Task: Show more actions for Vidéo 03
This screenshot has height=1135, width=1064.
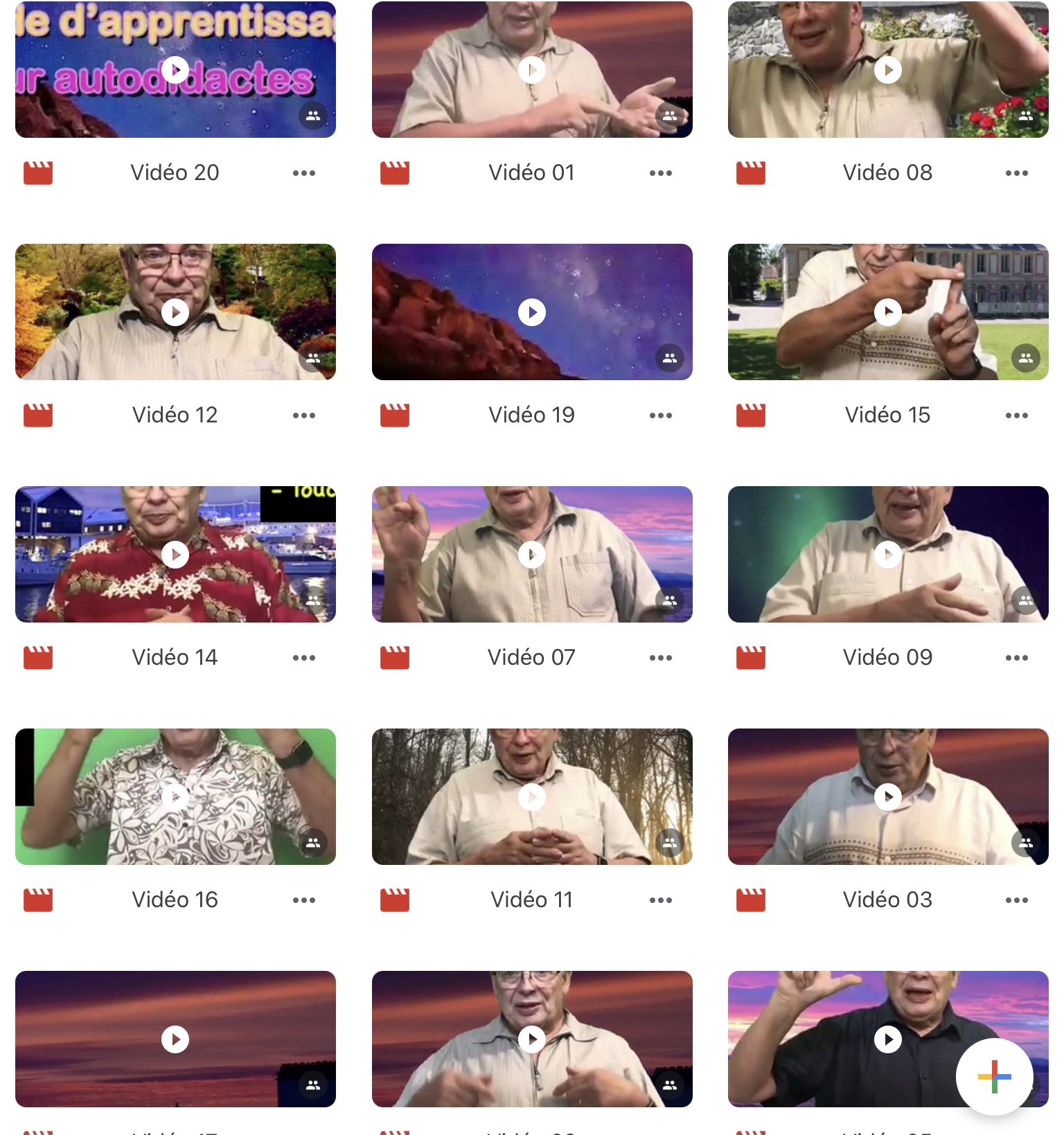Action: click(1017, 900)
